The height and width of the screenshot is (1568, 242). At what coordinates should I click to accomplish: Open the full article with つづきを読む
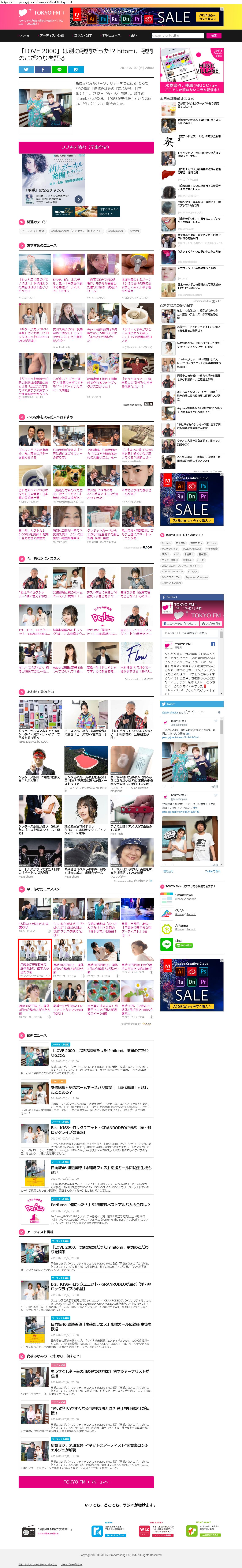85,147
